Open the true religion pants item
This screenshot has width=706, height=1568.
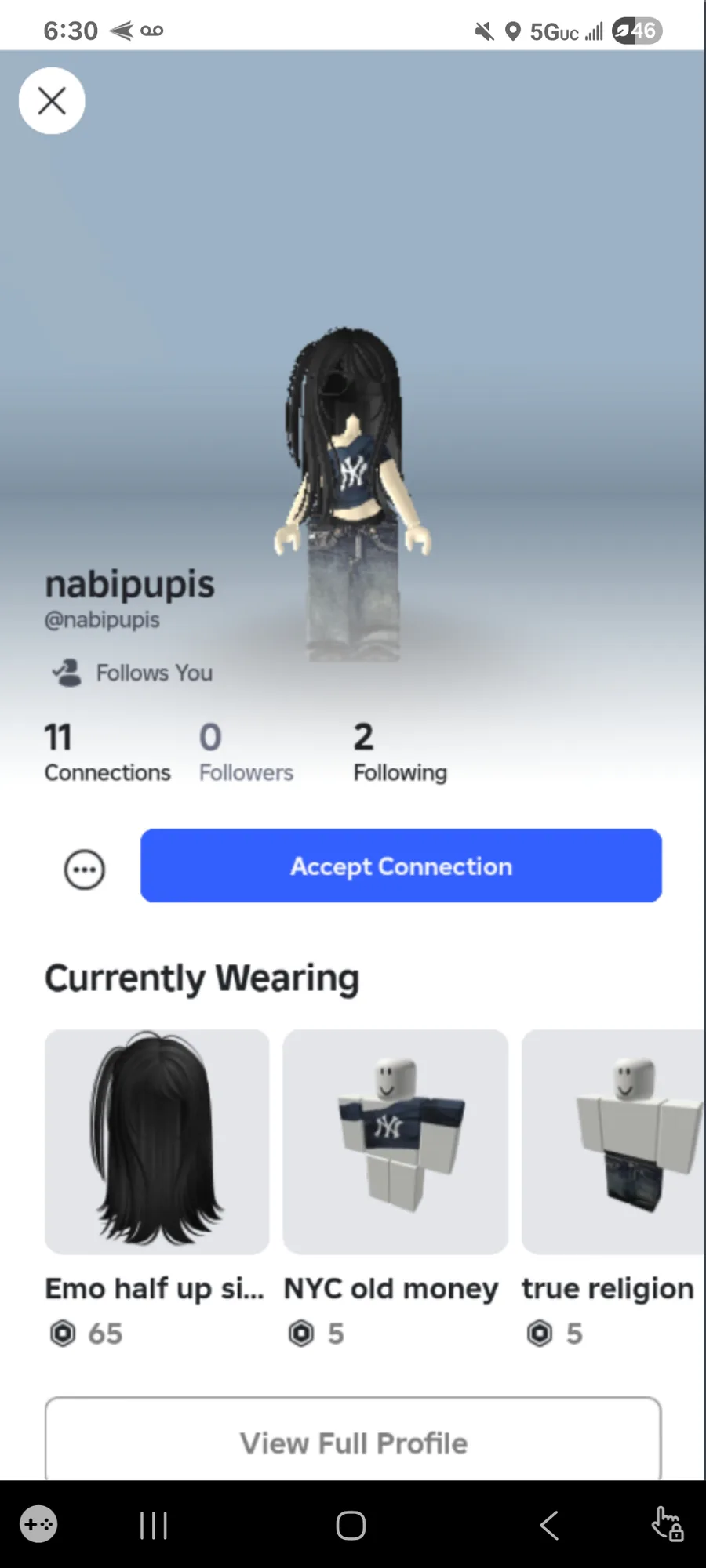(x=612, y=1142)
